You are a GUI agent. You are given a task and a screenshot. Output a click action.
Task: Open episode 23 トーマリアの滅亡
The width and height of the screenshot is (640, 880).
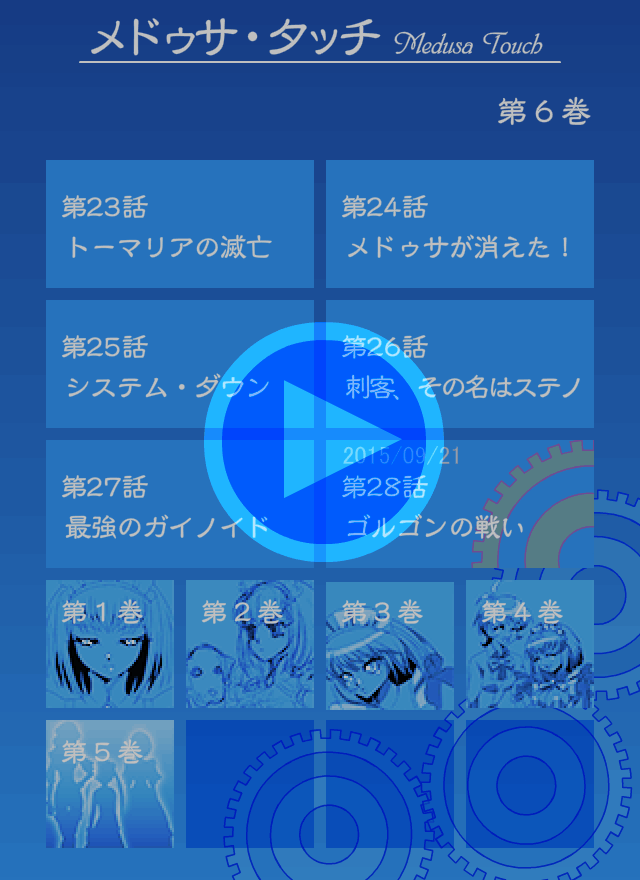[x=179, y=223]
